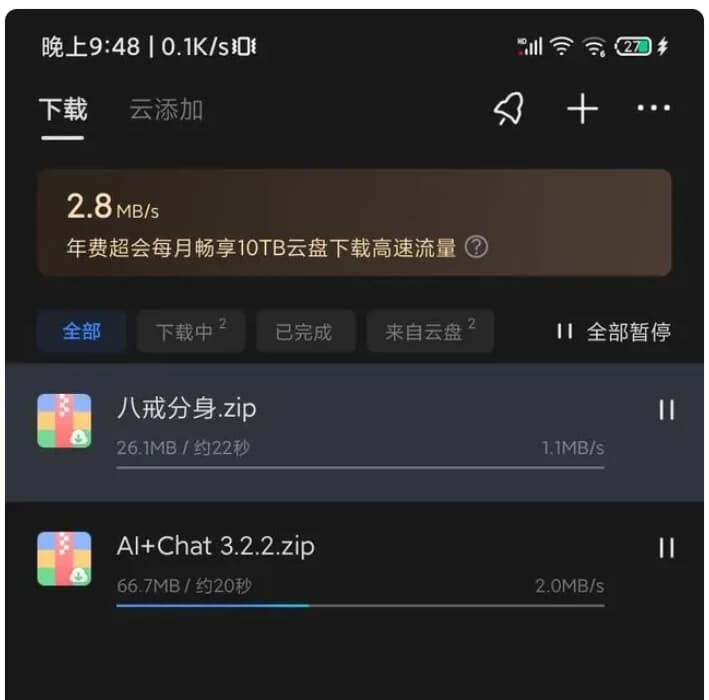Screen dimensions: 709x700
Task: Open the help icon beside 云盘下载高速流量
Action: (477, 248)
